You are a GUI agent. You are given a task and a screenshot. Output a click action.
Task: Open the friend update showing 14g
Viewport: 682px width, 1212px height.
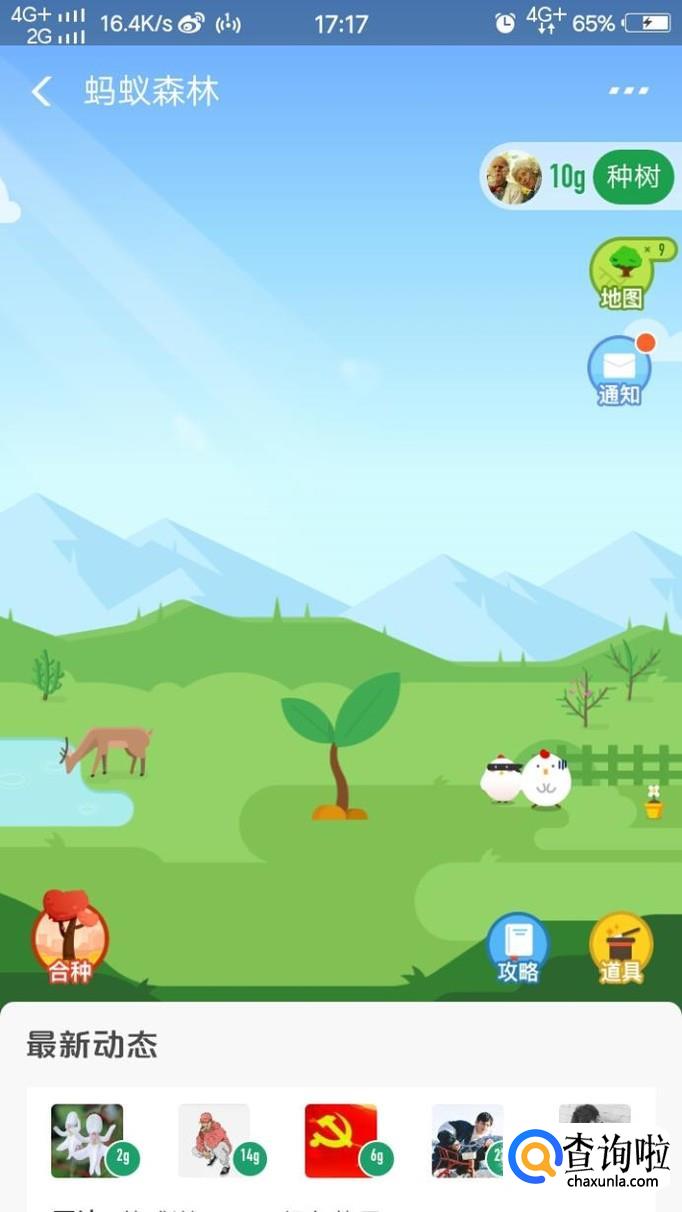(215, 1140)
